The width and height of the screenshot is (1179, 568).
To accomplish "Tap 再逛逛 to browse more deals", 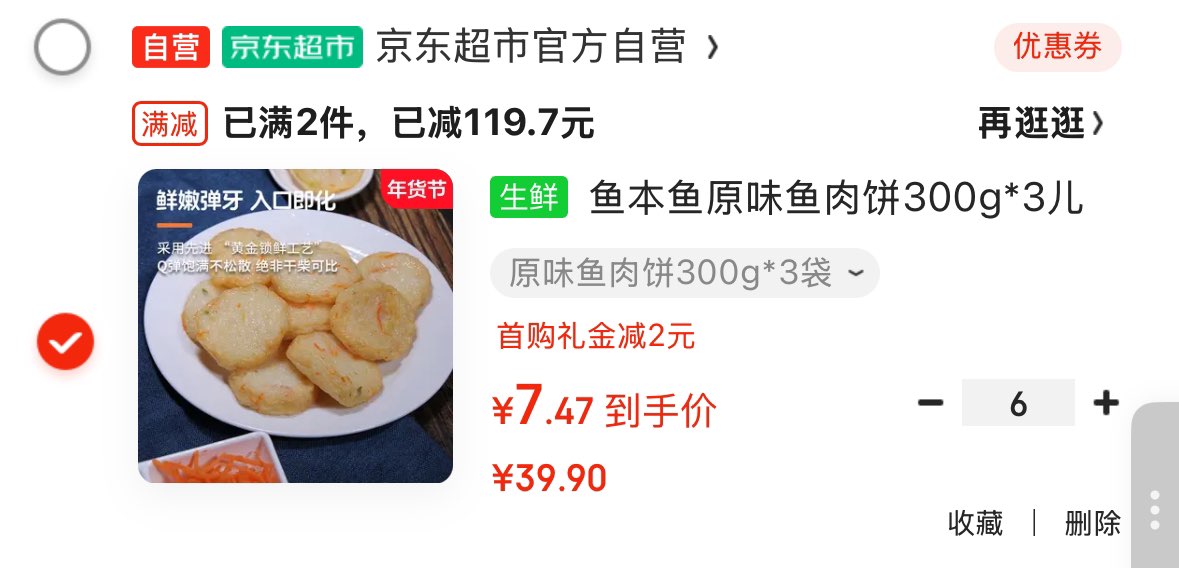I will tap(1041, 124).
